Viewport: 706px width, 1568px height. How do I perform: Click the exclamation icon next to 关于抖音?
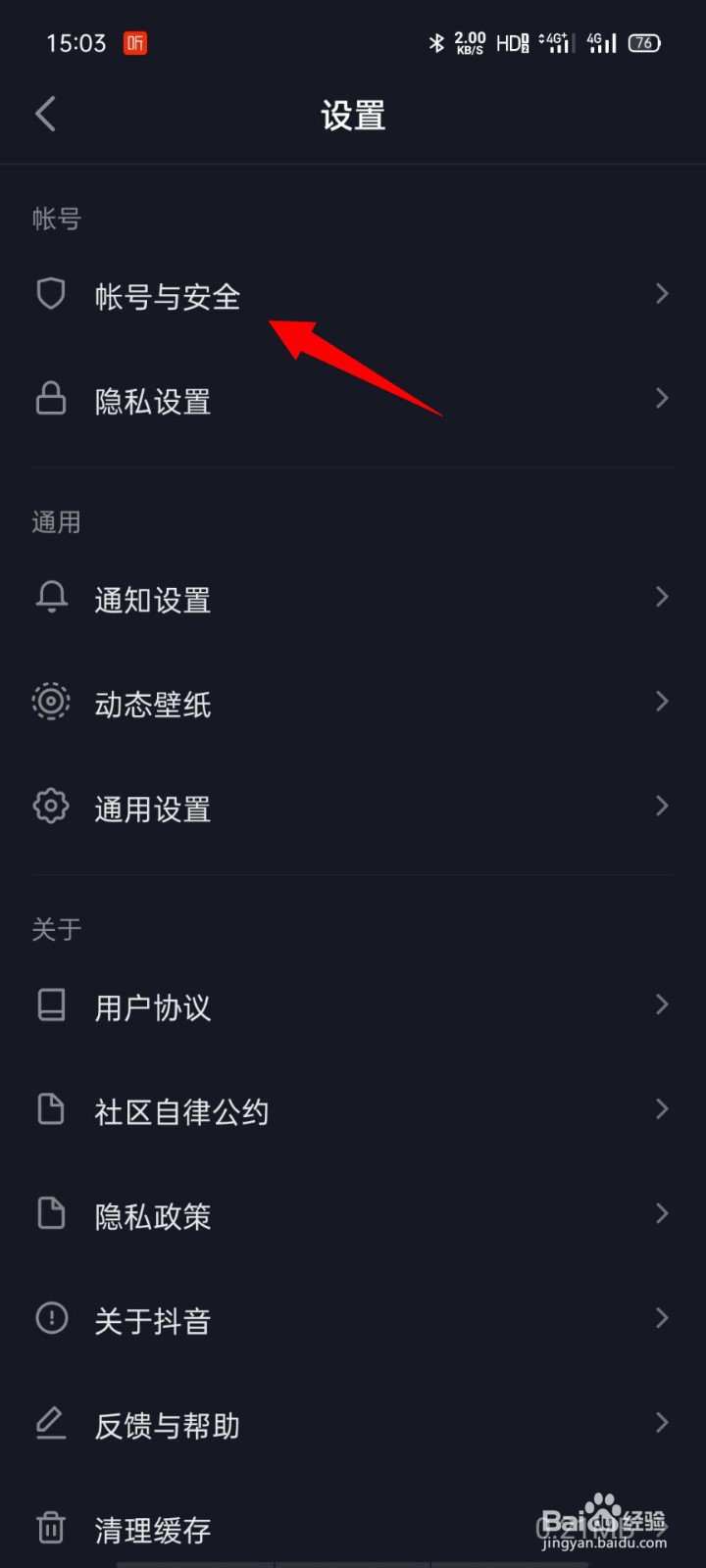51,1319
